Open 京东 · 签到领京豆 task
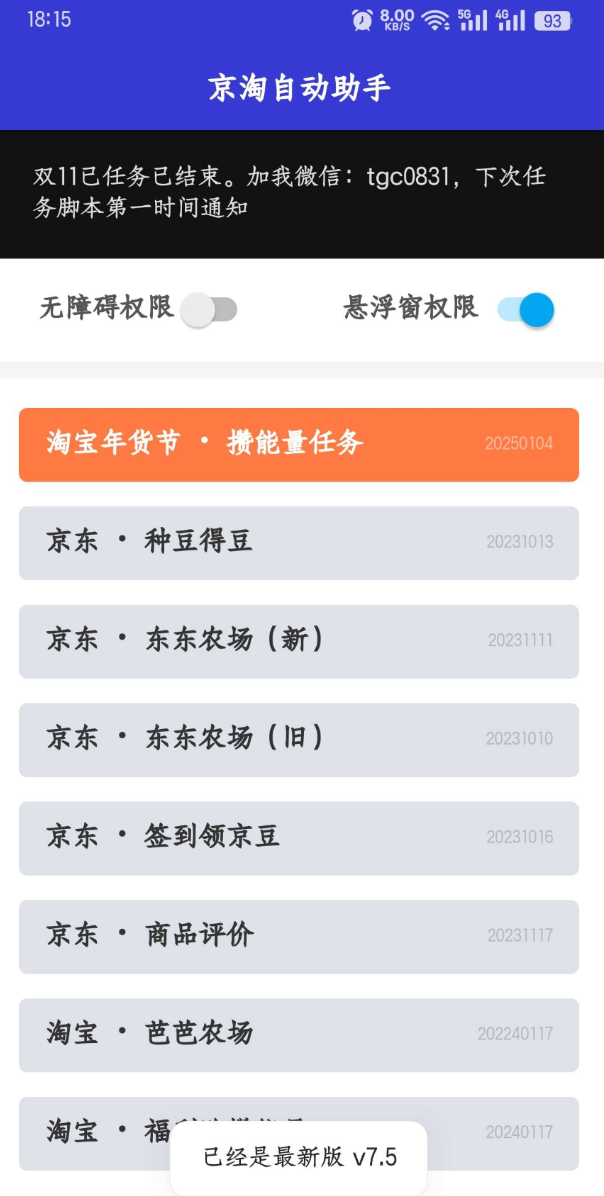This screenshot has width=604, height=1196. tap(298, 837)
